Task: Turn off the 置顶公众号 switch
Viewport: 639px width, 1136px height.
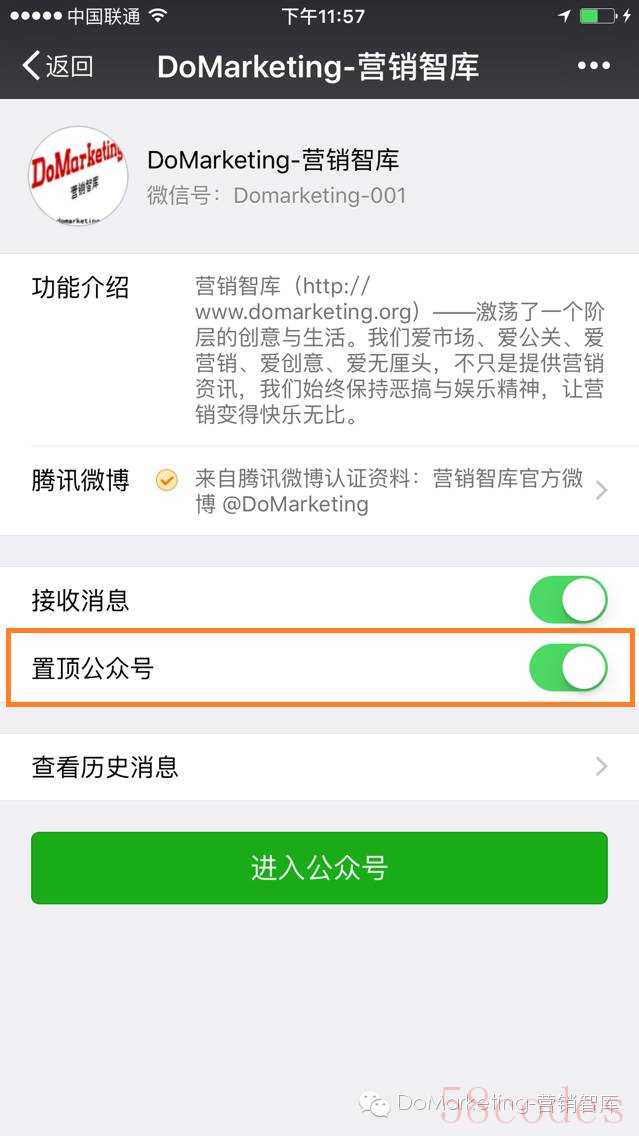Action: 567,668
